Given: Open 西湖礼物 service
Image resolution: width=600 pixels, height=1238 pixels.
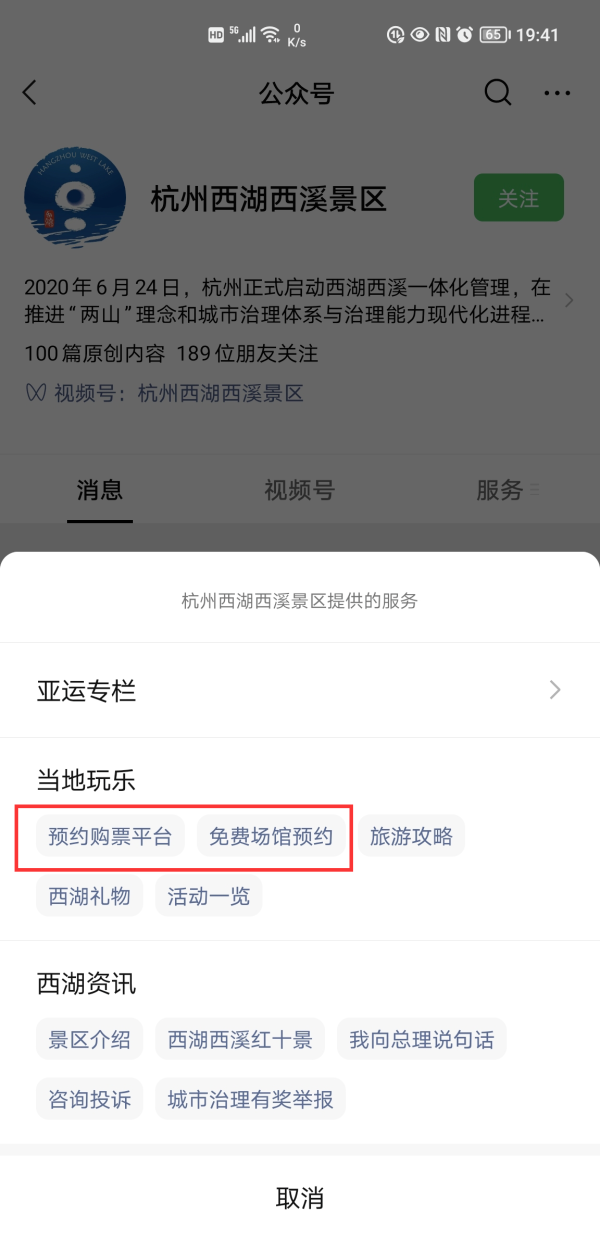Looking at the screenshot, I should [x=90, y=896].
